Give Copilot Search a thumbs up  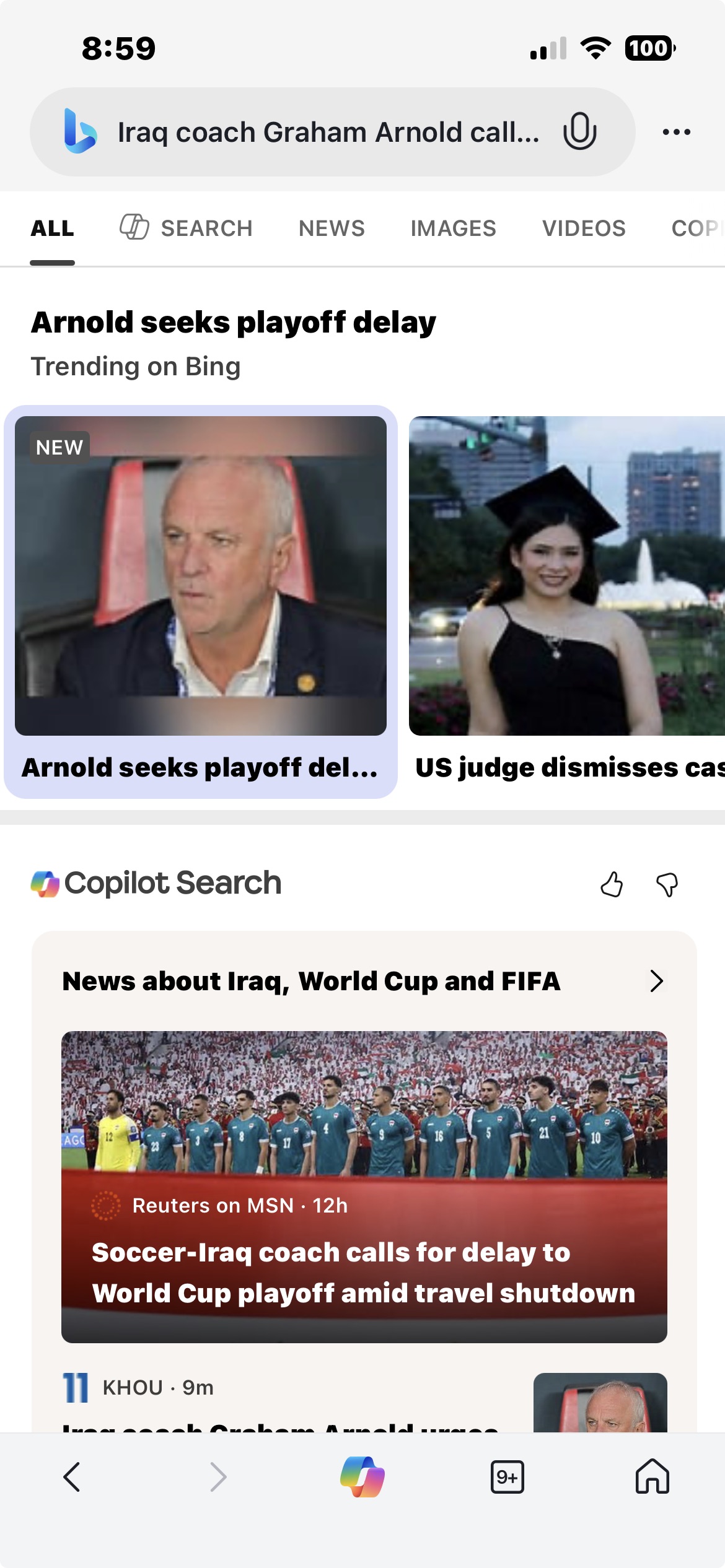click(612, 884)
